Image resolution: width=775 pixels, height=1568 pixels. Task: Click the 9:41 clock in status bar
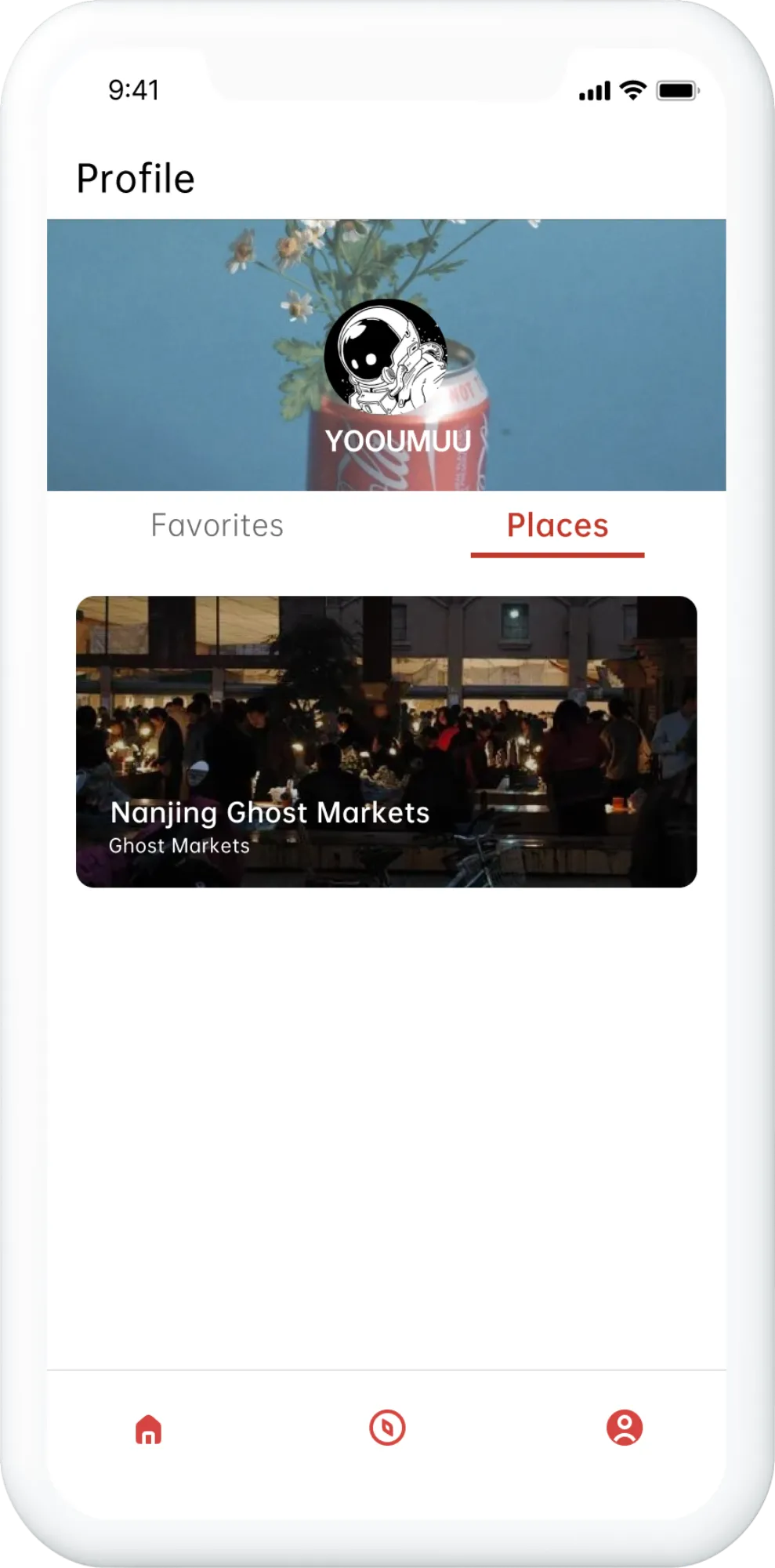coord(134,89)
